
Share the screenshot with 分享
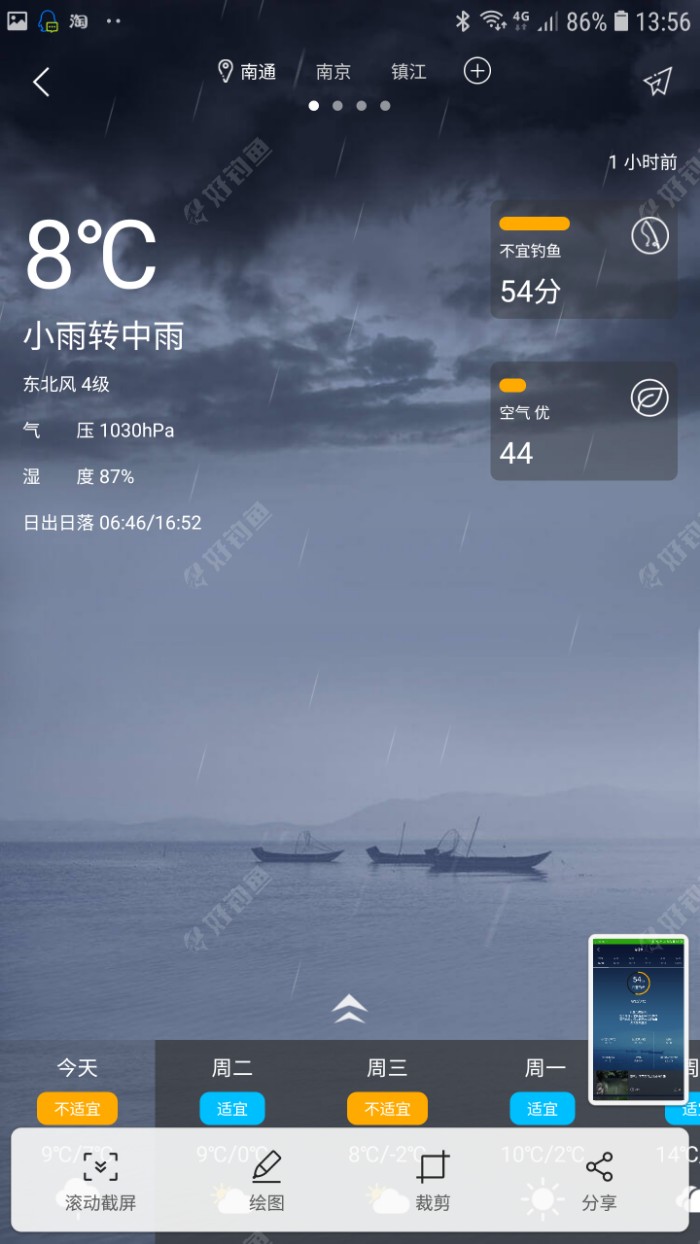tap(599, 1181)
